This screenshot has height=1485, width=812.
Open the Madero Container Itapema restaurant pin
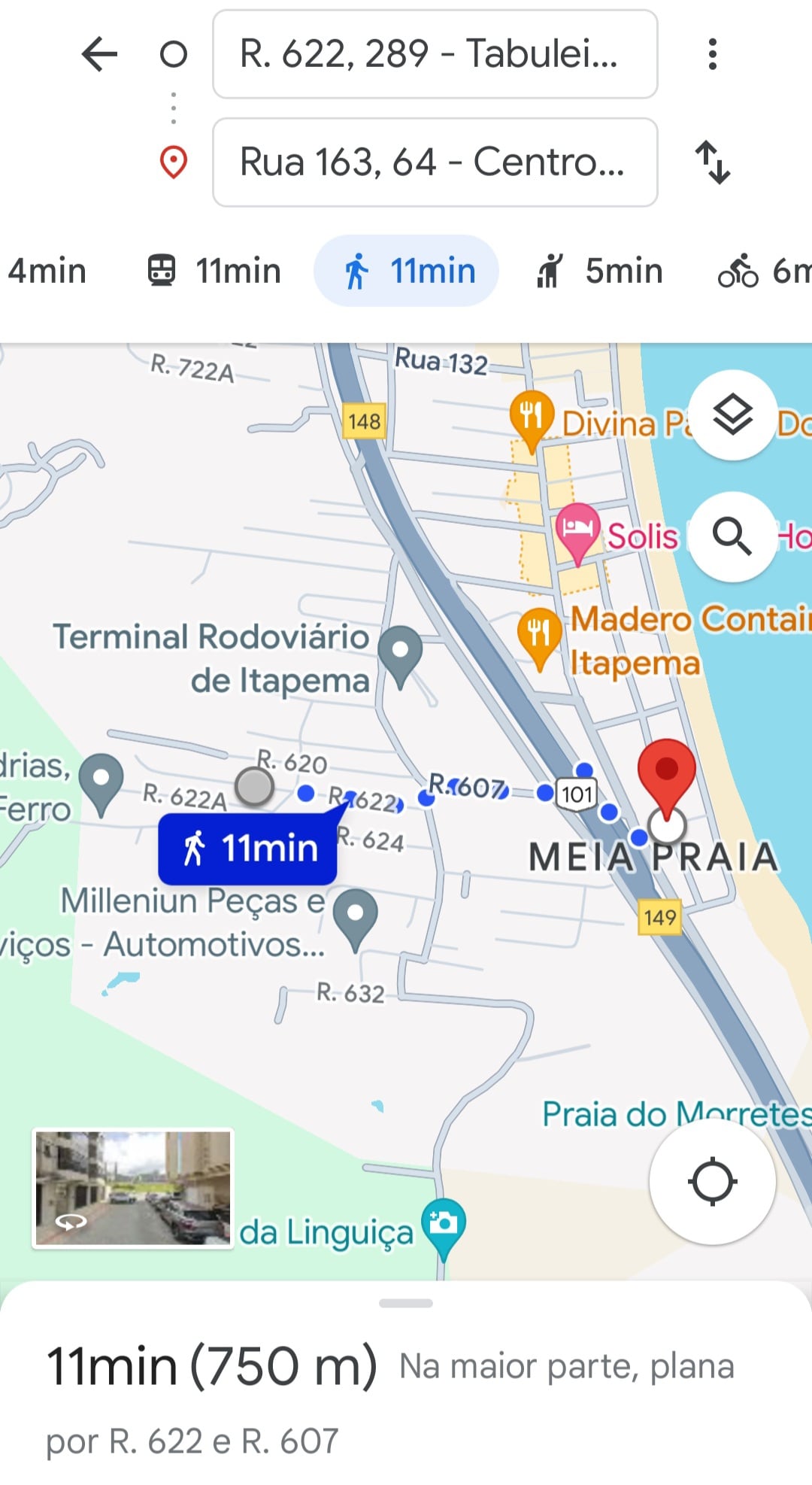tap(539, 633)
